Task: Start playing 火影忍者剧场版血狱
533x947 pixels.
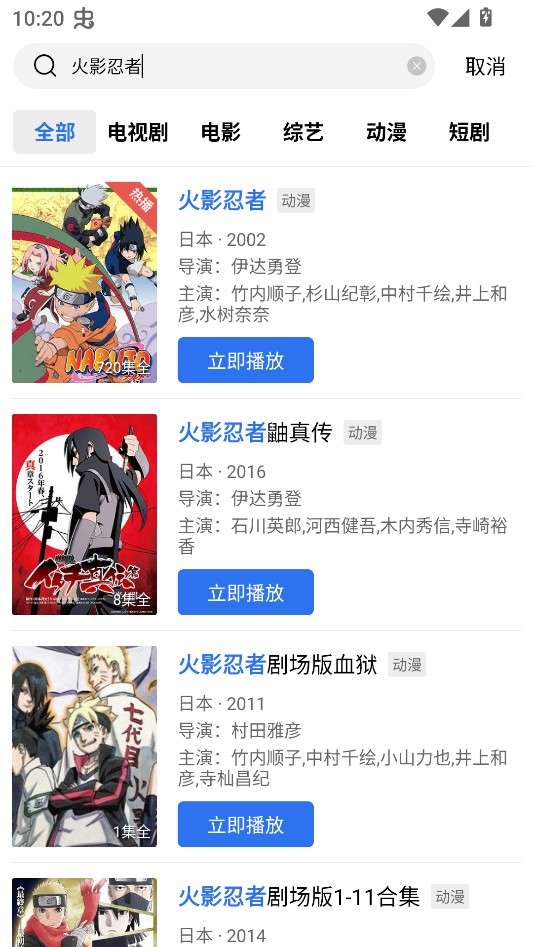Action: pyautogui.click(x=246, y=824)
